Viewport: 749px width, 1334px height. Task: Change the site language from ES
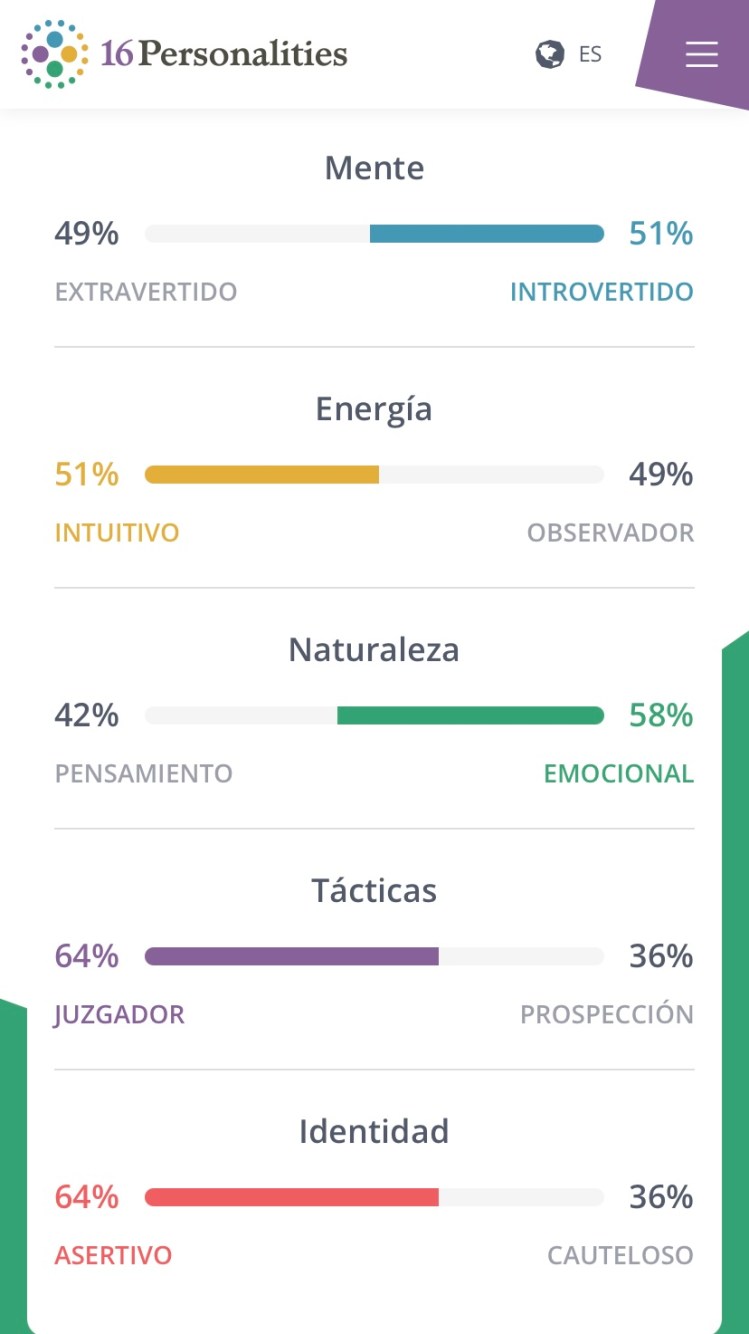click(x=569, y=54)
